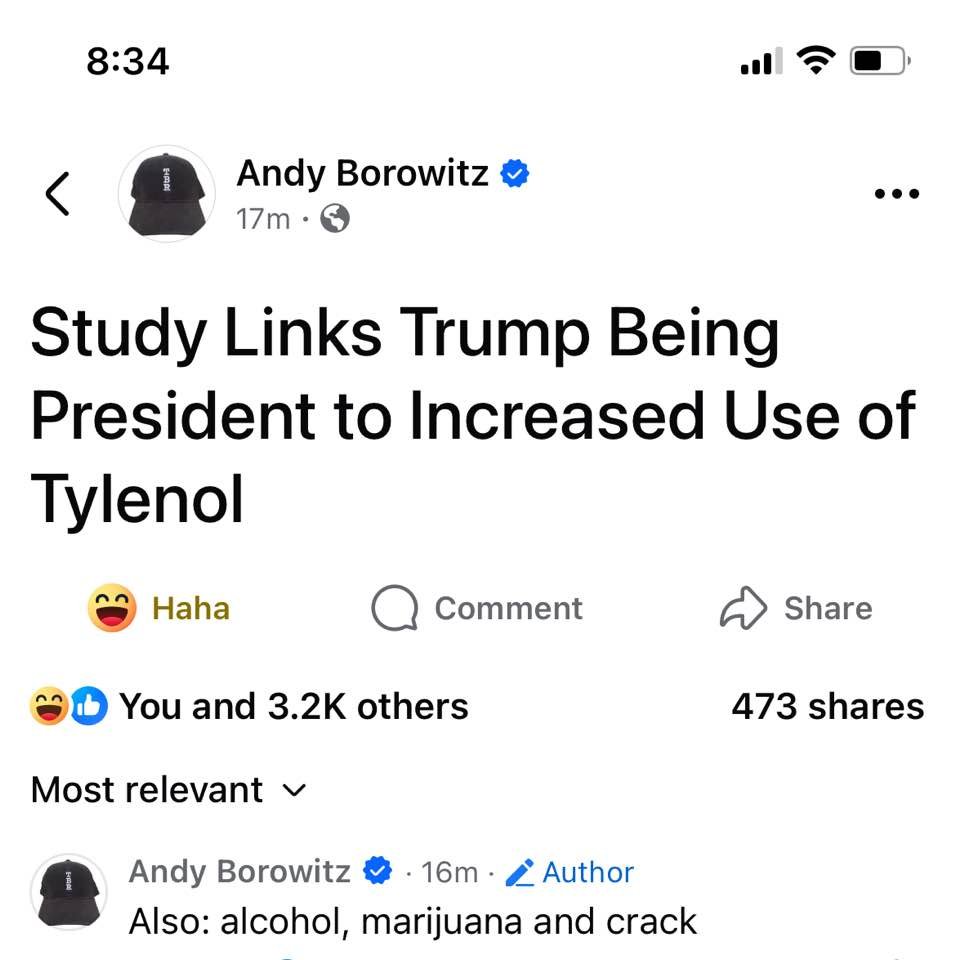See the 473 shares list
Screen dimensions: 956x960
pyautogui.click(x=827, y=707)
